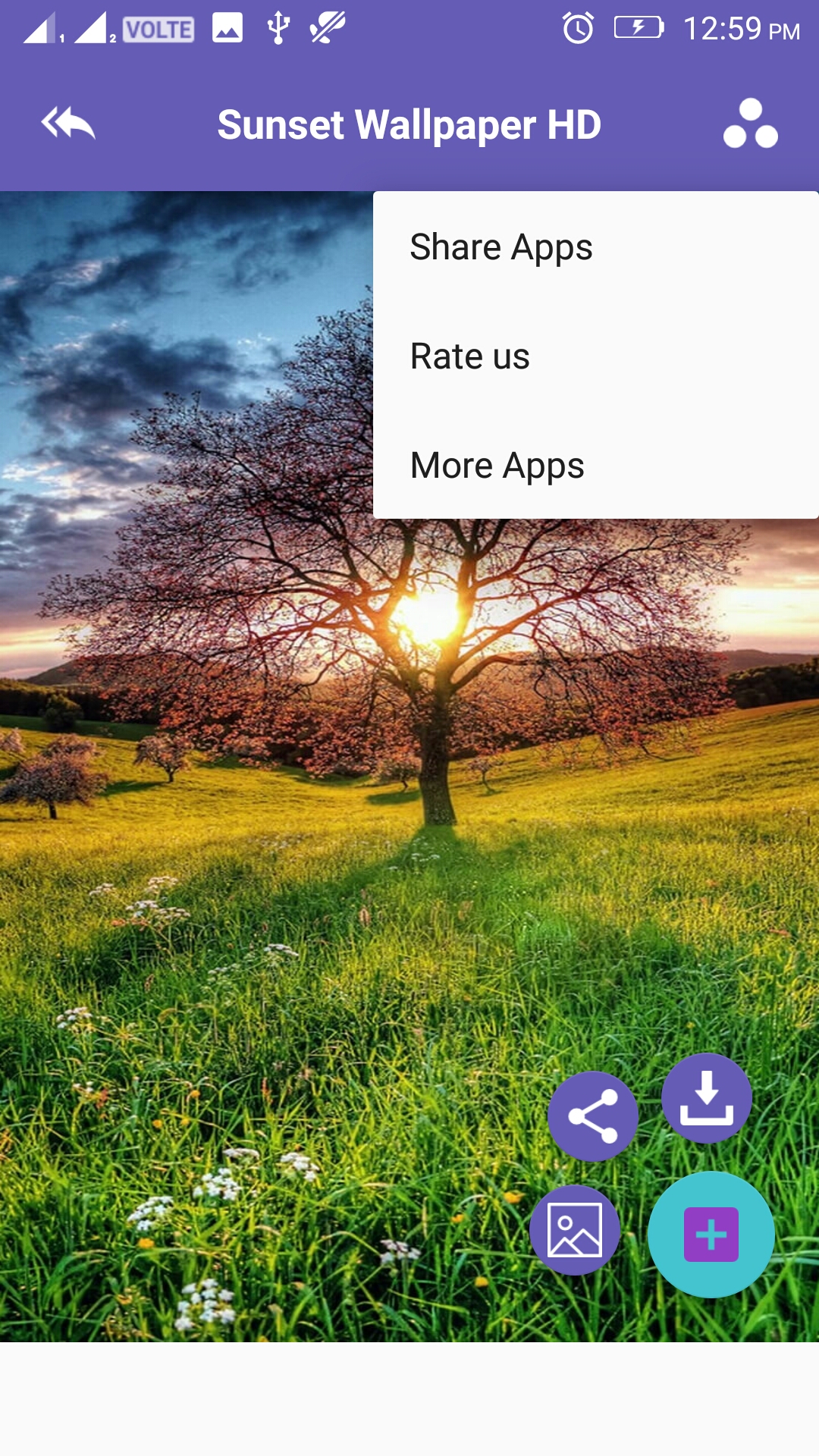Tap the teal plus floating button

(710, 1234)
